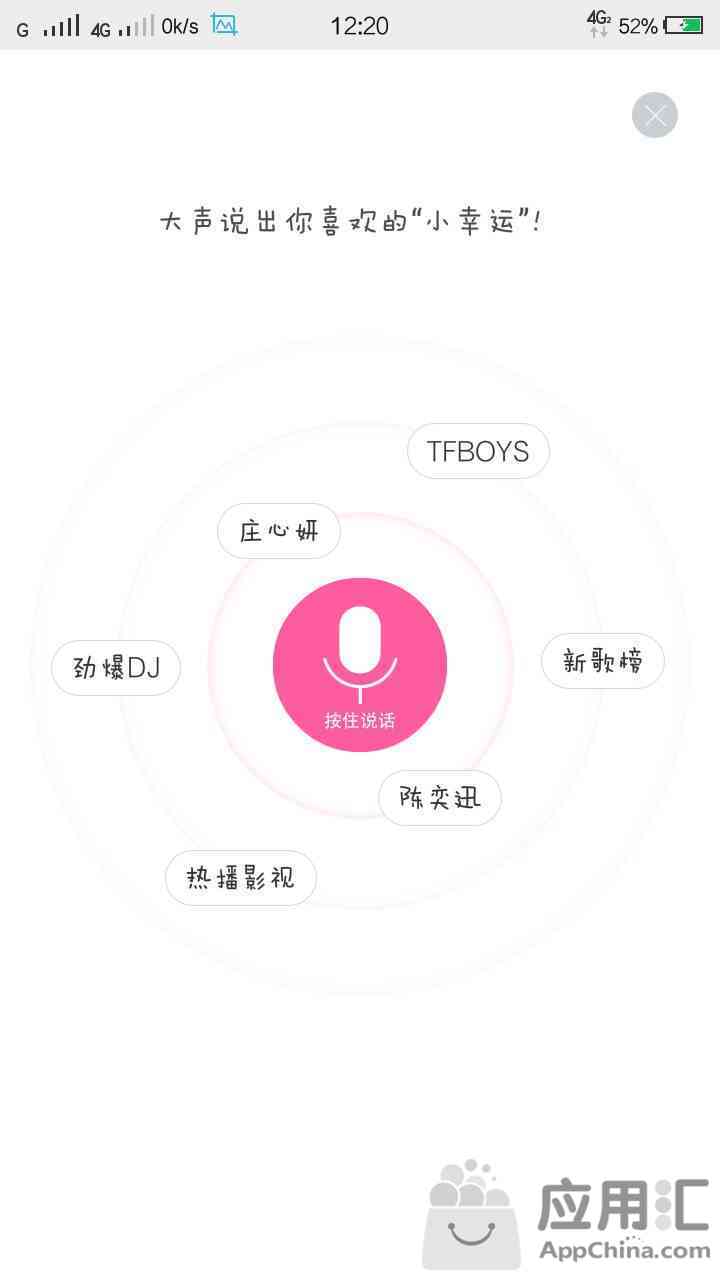Tap the pink microphone button to speak
The height and width of the screenshot is (1280, 720).
[360, 665]
